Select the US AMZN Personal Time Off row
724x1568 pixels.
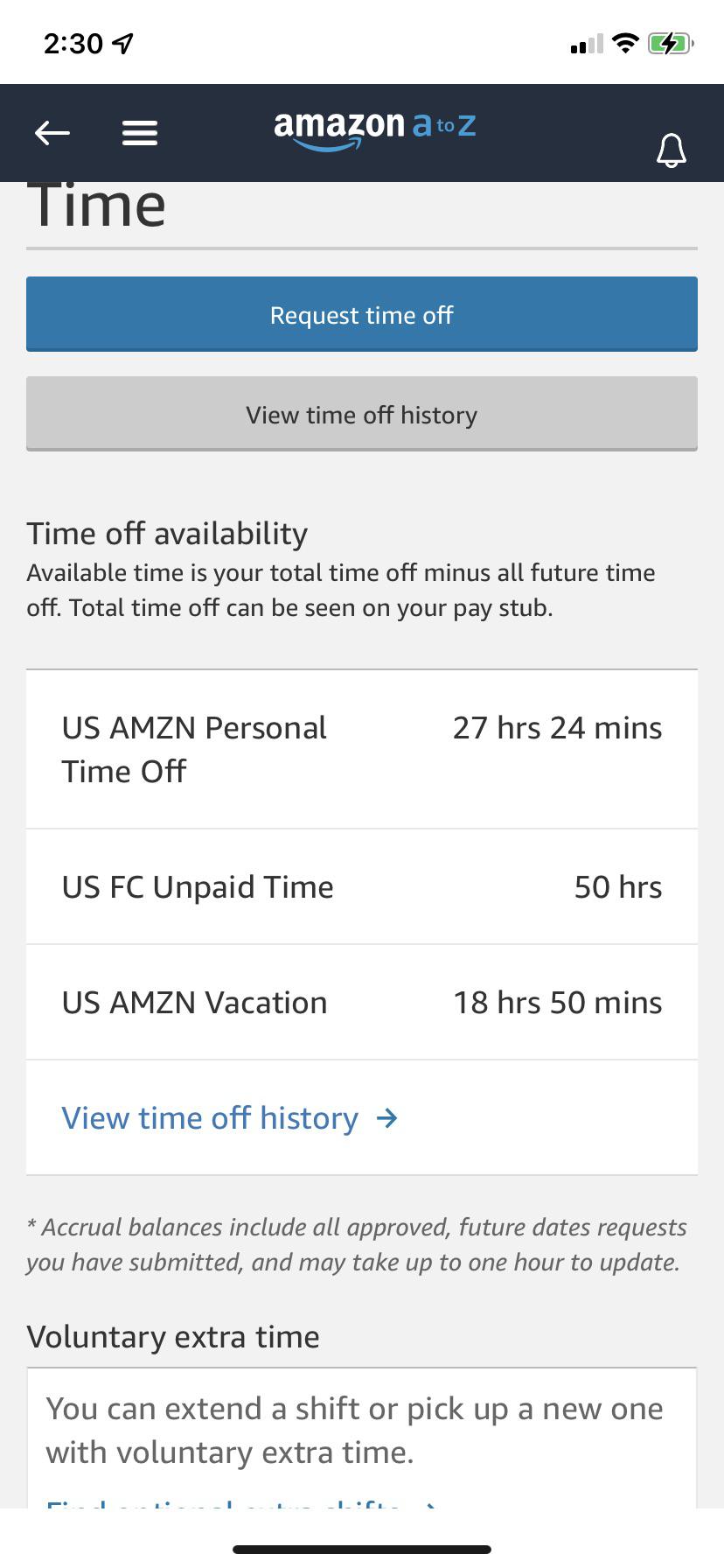coord(362,748)
